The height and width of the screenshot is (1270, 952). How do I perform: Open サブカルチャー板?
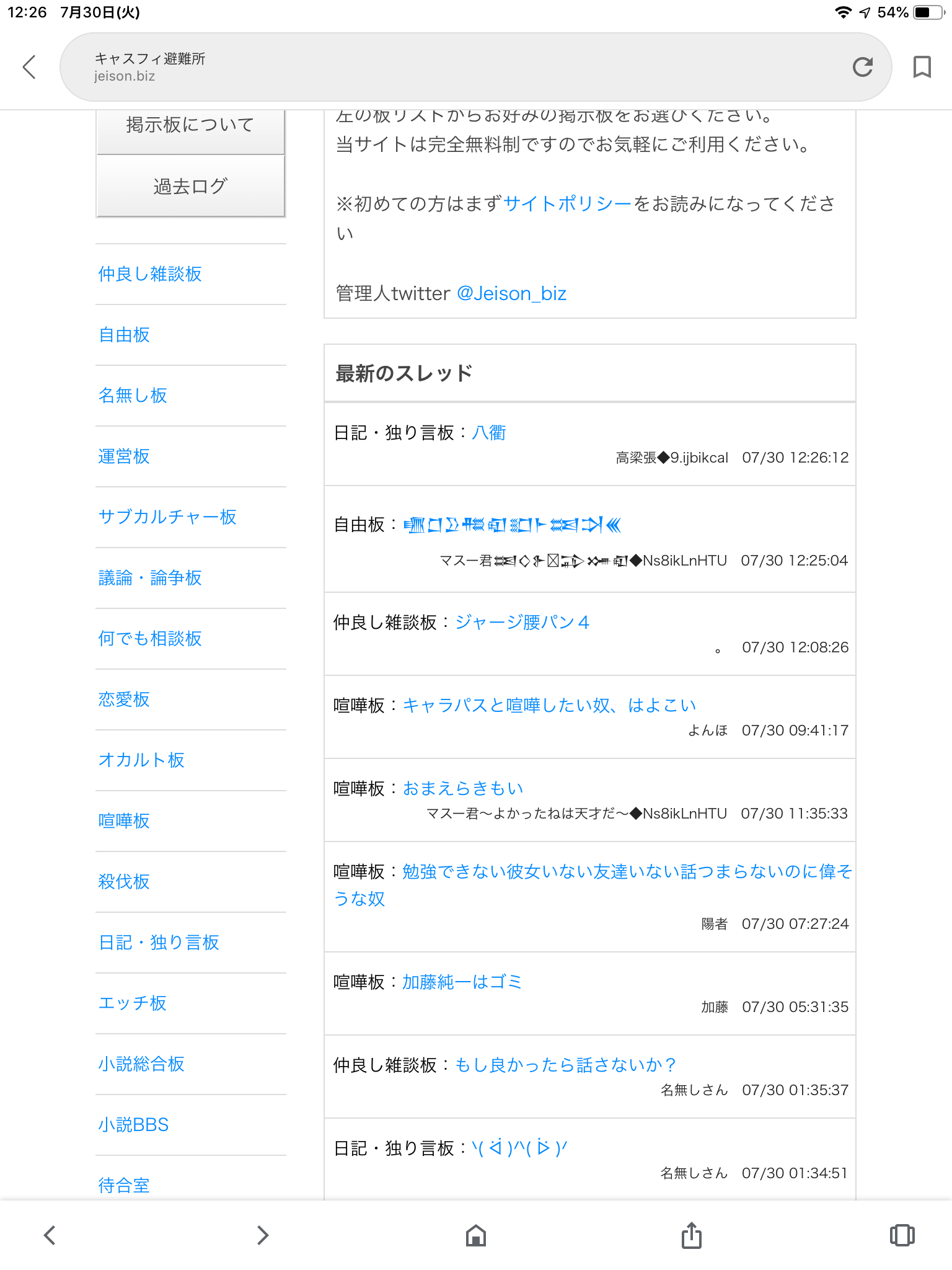[x=167, y=517]
